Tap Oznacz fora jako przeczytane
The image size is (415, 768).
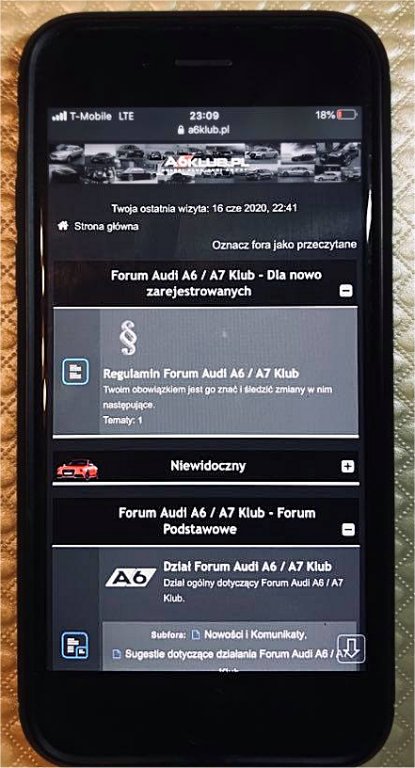284,245
